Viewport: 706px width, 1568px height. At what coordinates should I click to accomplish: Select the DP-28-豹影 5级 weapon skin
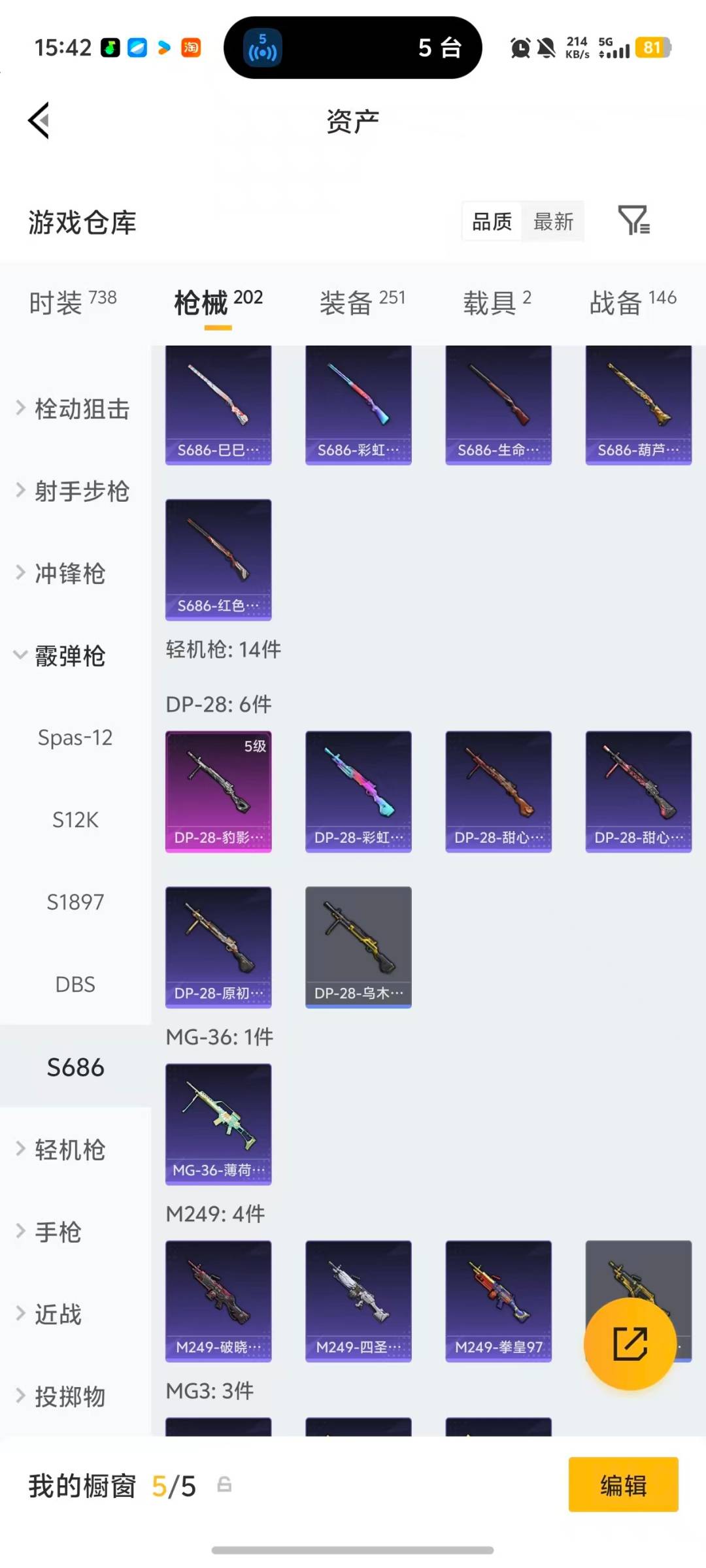pos(218,791)
